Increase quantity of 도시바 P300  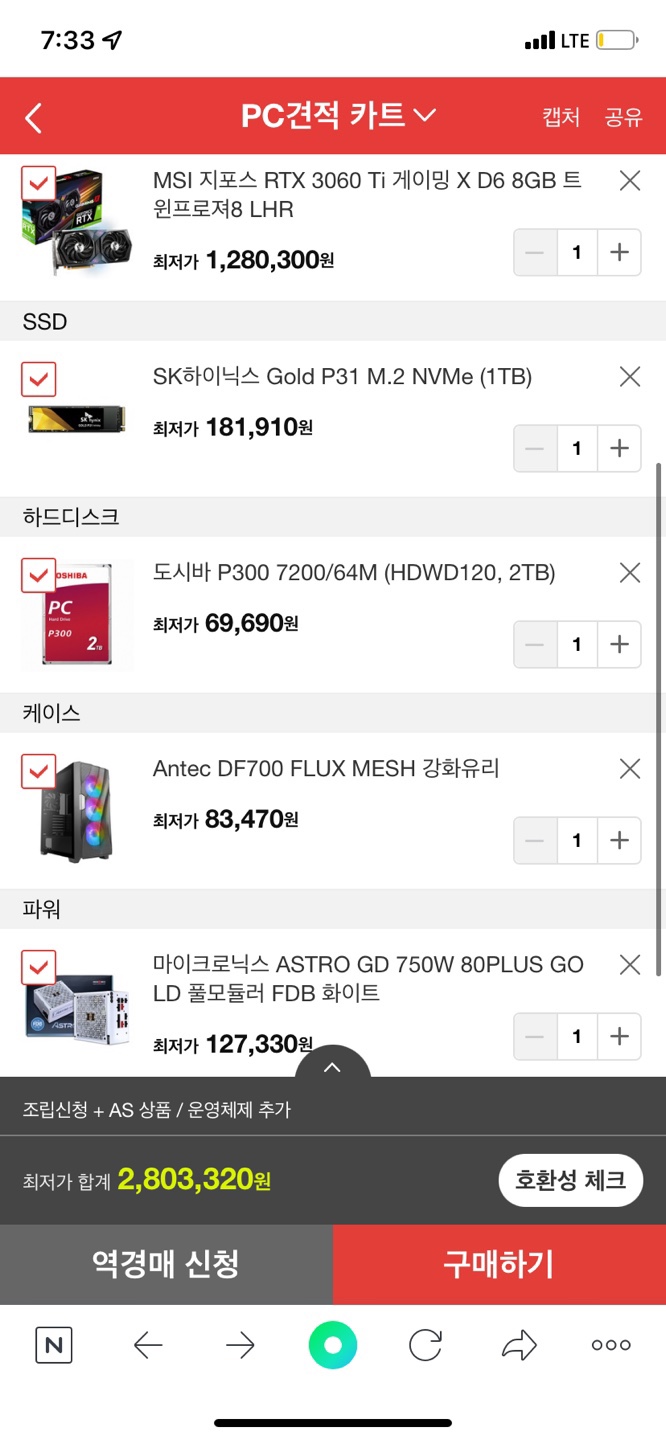click(619, 644)
